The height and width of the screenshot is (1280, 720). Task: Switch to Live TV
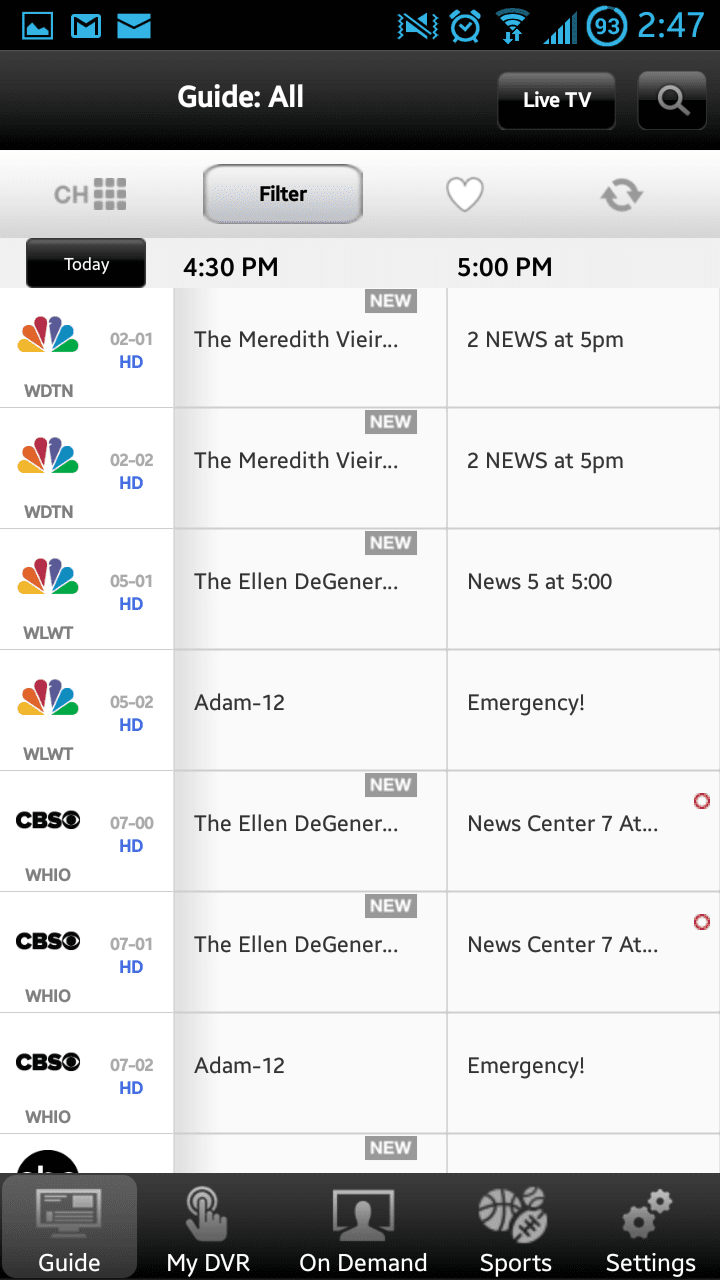[x=557, y=100]
